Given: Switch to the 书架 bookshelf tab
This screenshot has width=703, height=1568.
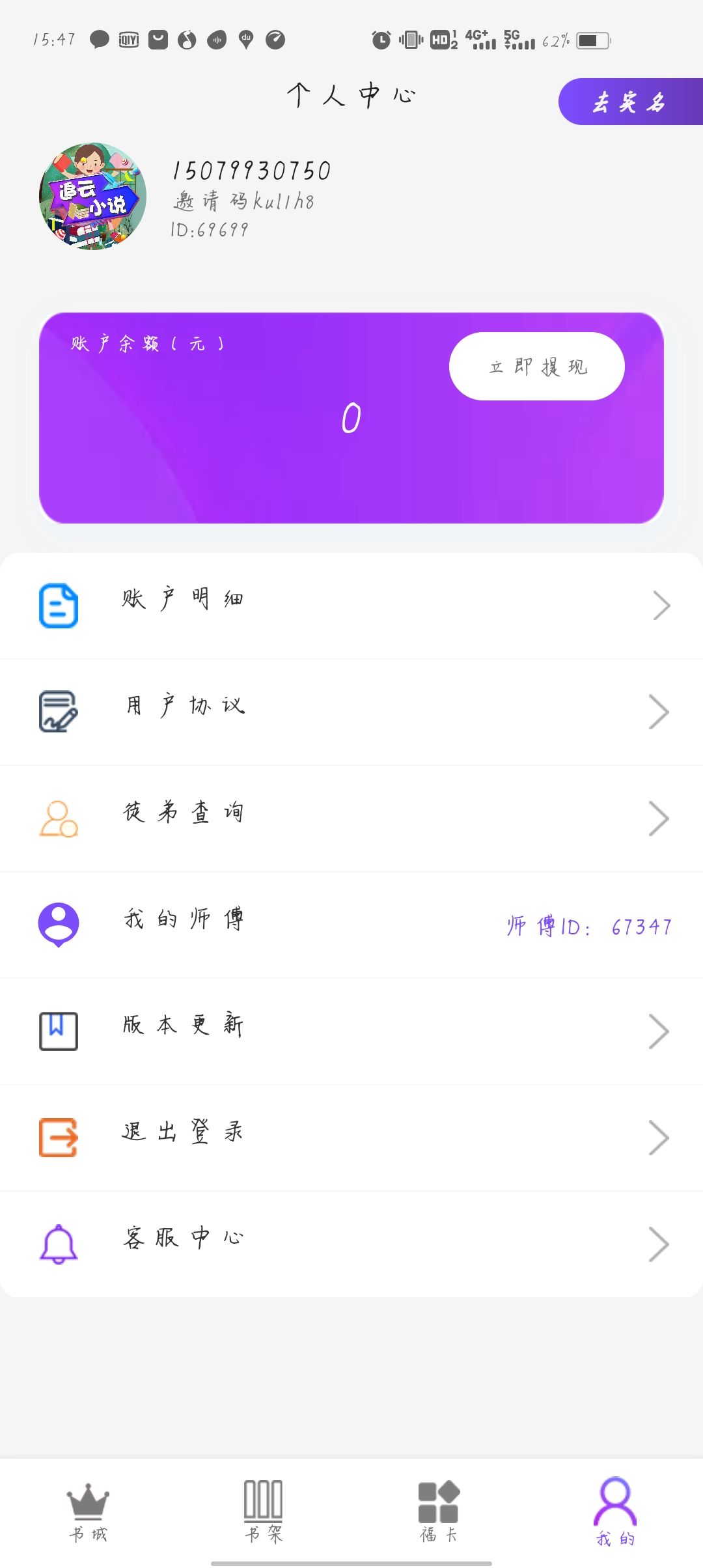Looking at the screenshot, I should click(264, 1512).
